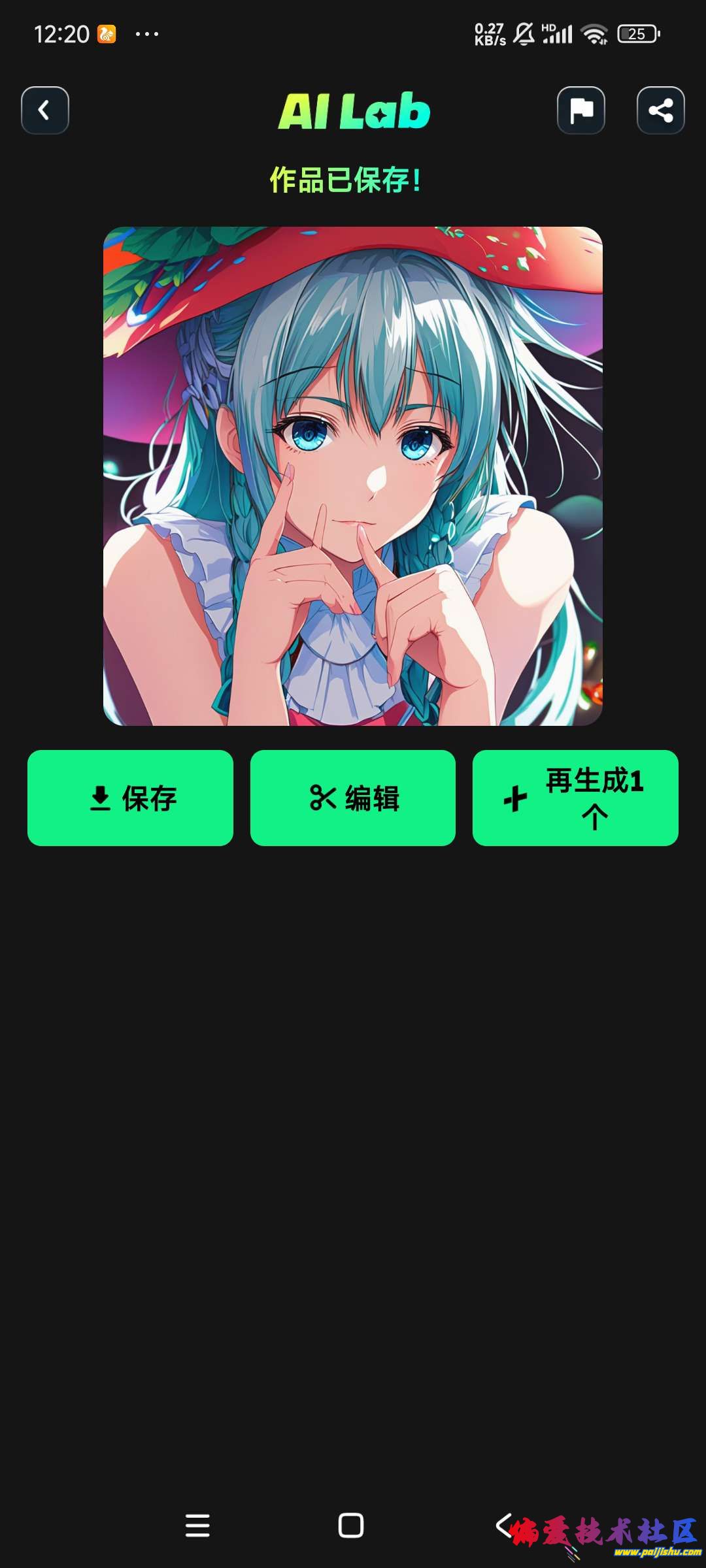This screenshot has width=706, height=1568.
Task: Tap the 作品已保存 confirmation text
Action: coord(346,181)
